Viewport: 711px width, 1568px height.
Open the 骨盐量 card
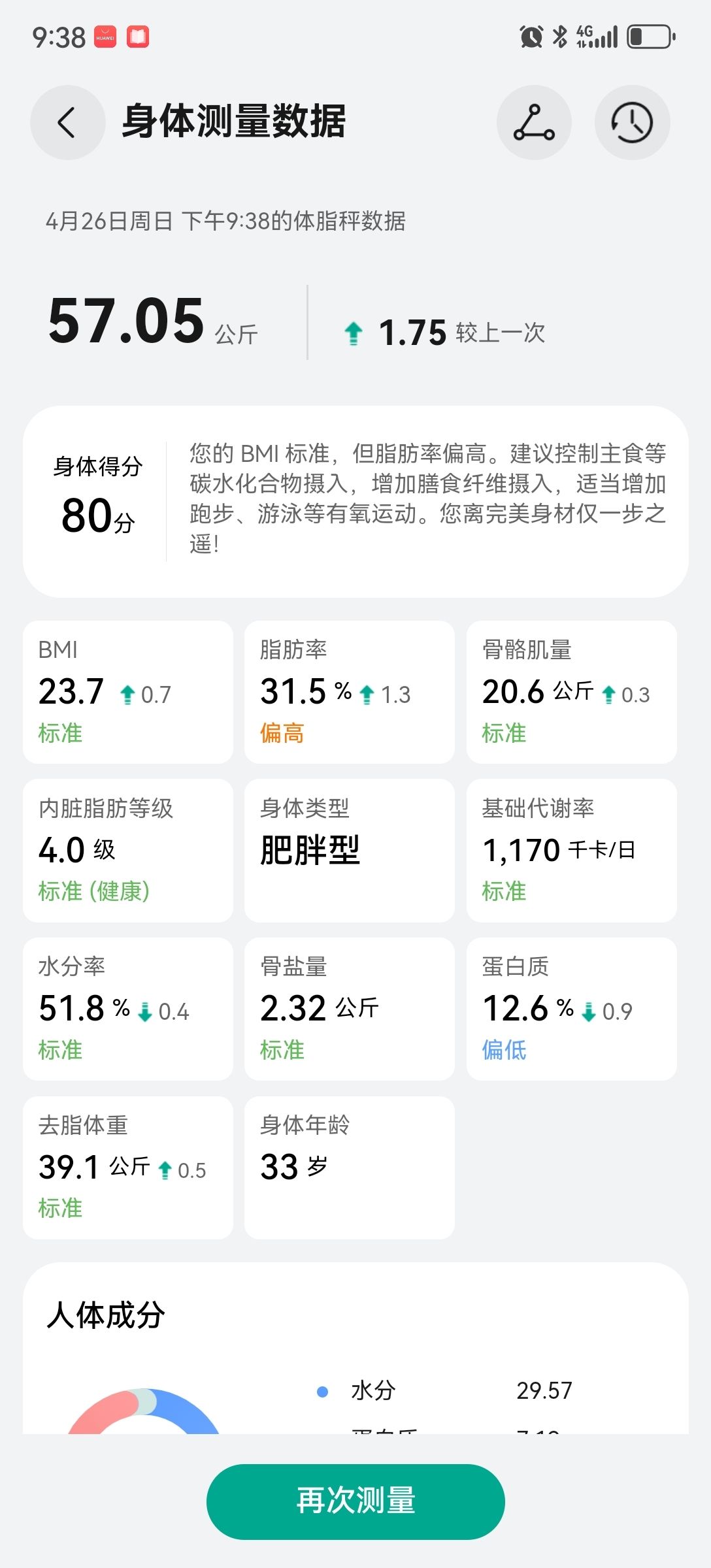click(x=350, y=1009)
